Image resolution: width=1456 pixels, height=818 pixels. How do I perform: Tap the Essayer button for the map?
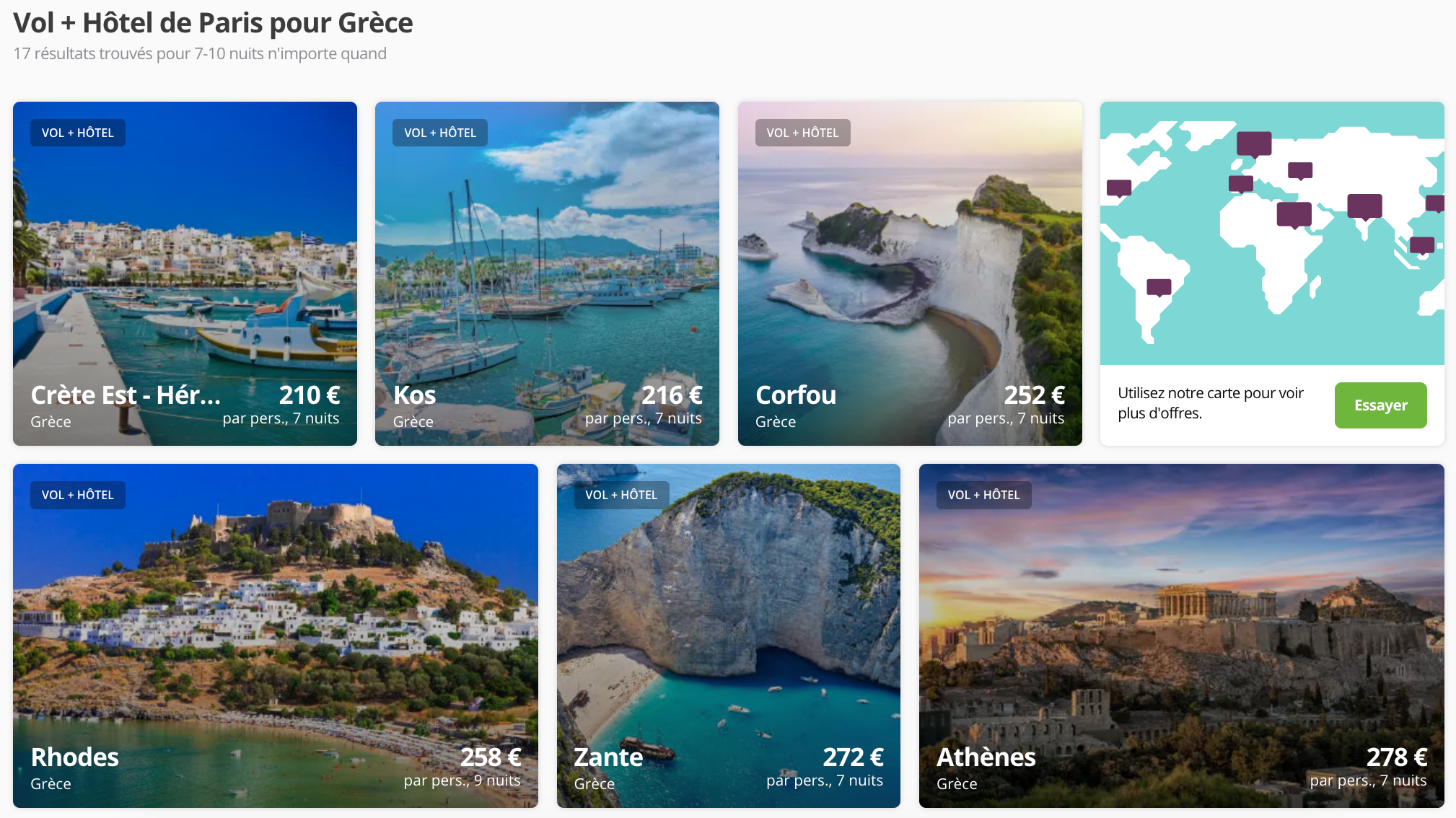tap(1380, 405)
